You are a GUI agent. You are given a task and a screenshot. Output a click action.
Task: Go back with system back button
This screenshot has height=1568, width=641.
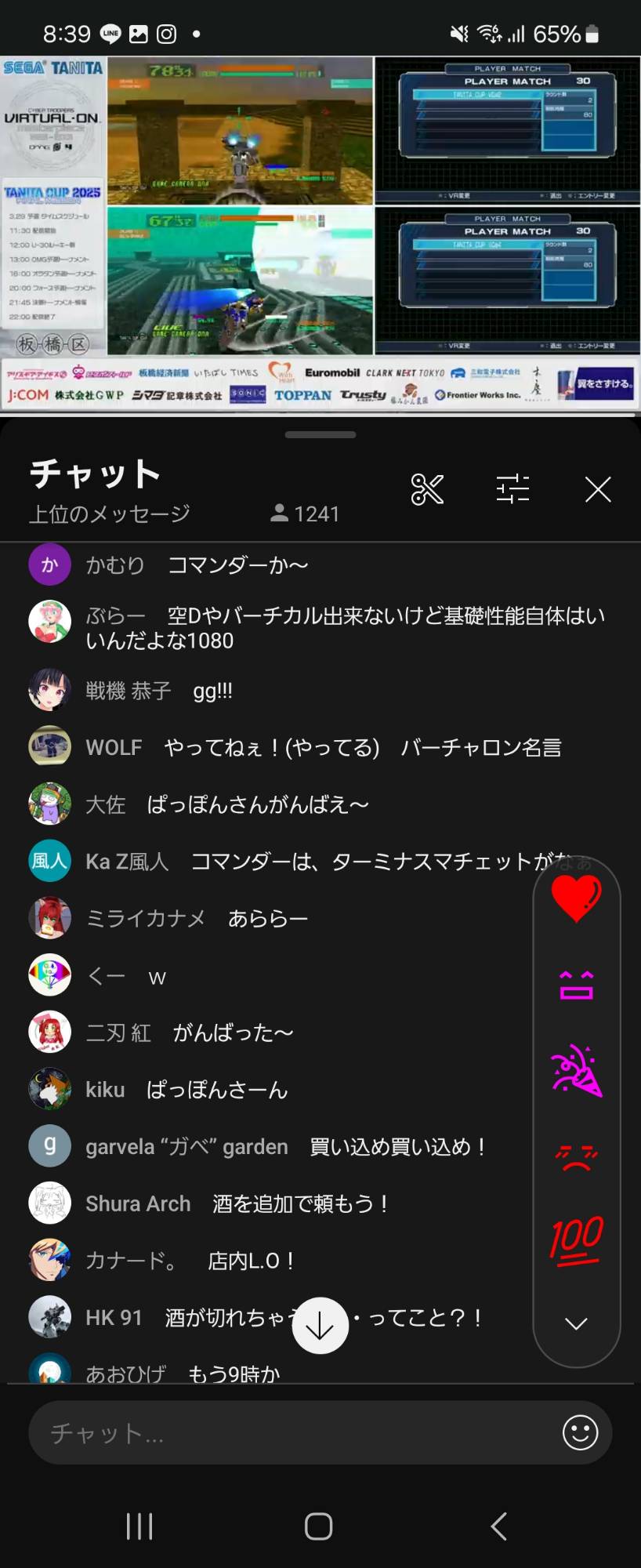click(x=498, y=1526)
